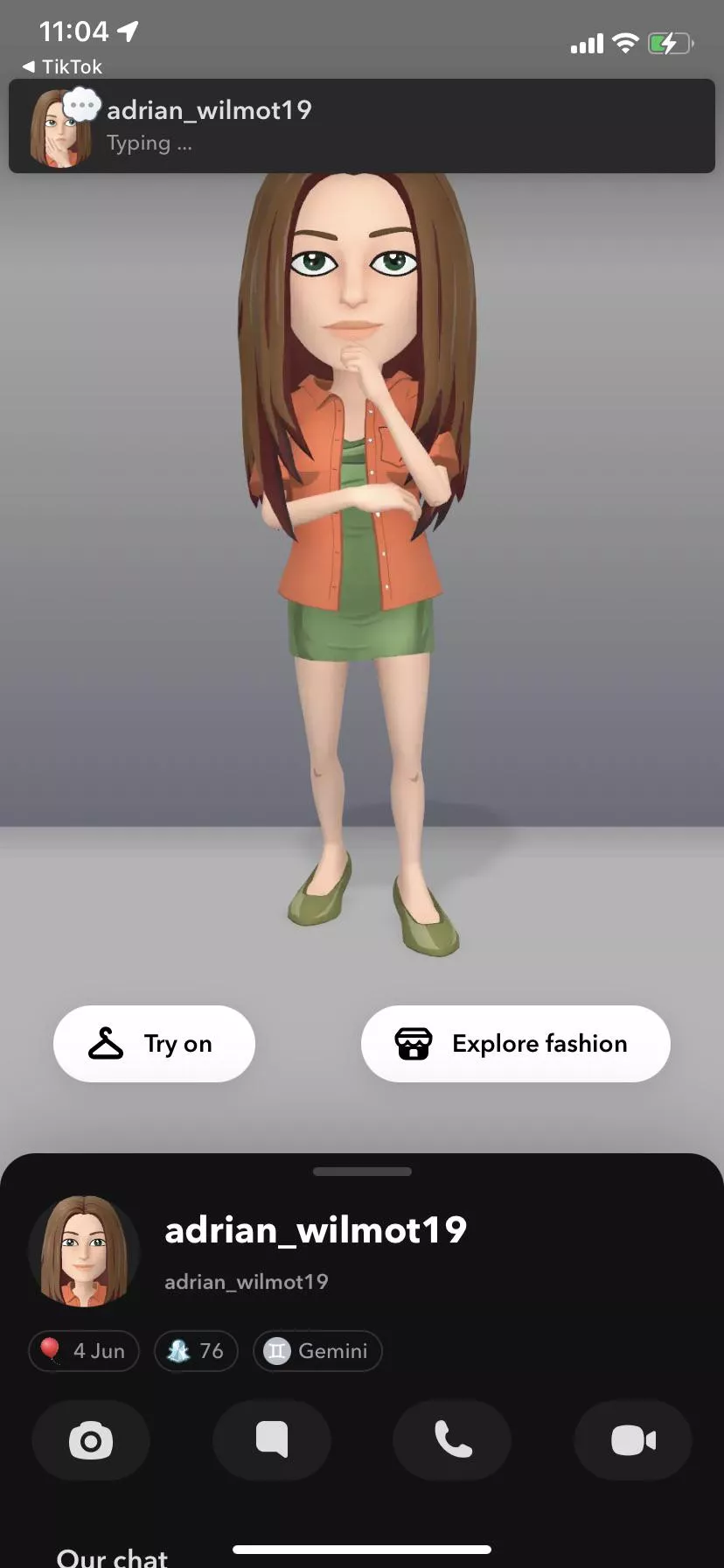Screen dimensions: 724x1568
Task: Tap the profile Bitmoji avatar picture
Action: coord(84,1251)
